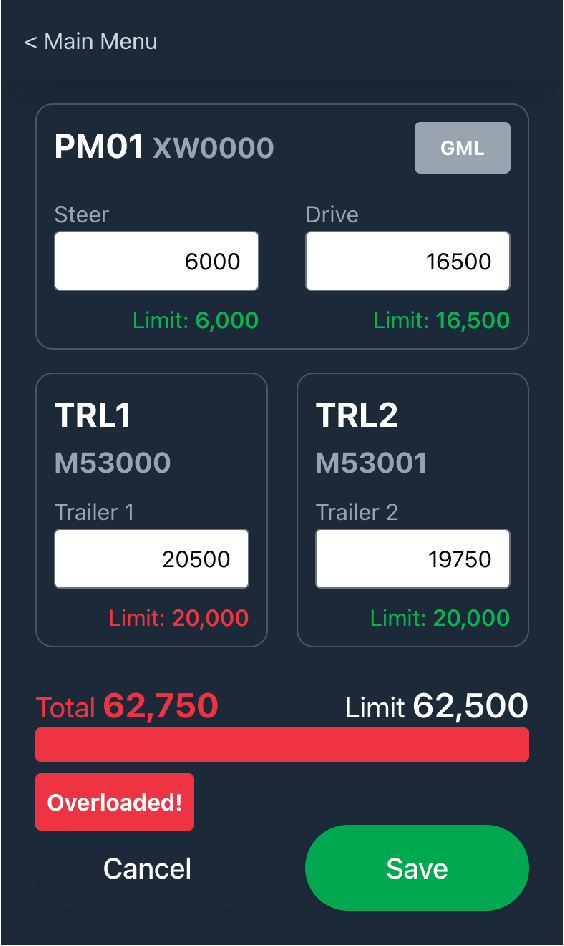Edit the Trailer 1 weight field
Viewport: 564px width, 946px height.
coord(151,559)
